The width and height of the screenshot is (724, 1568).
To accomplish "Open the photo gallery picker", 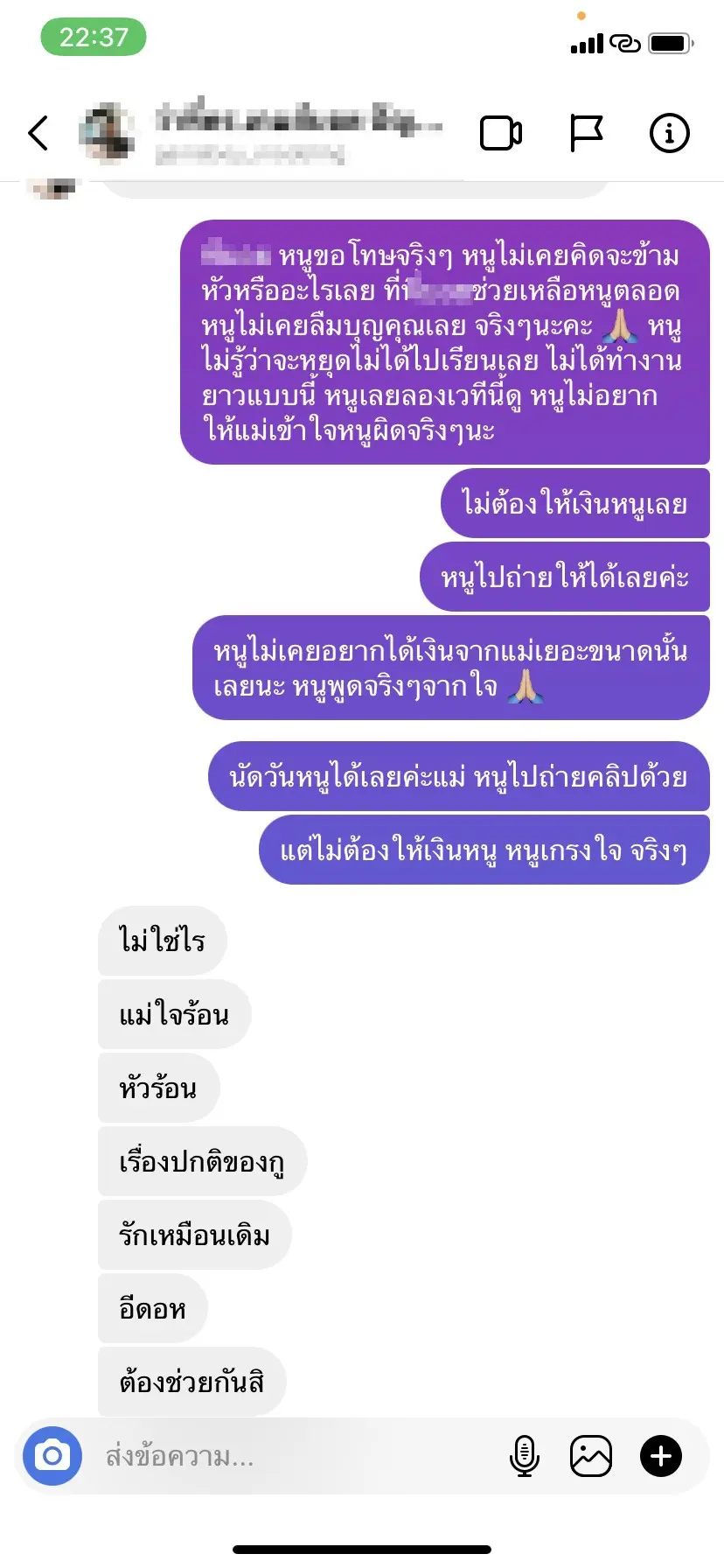I will pos(591,1456).
